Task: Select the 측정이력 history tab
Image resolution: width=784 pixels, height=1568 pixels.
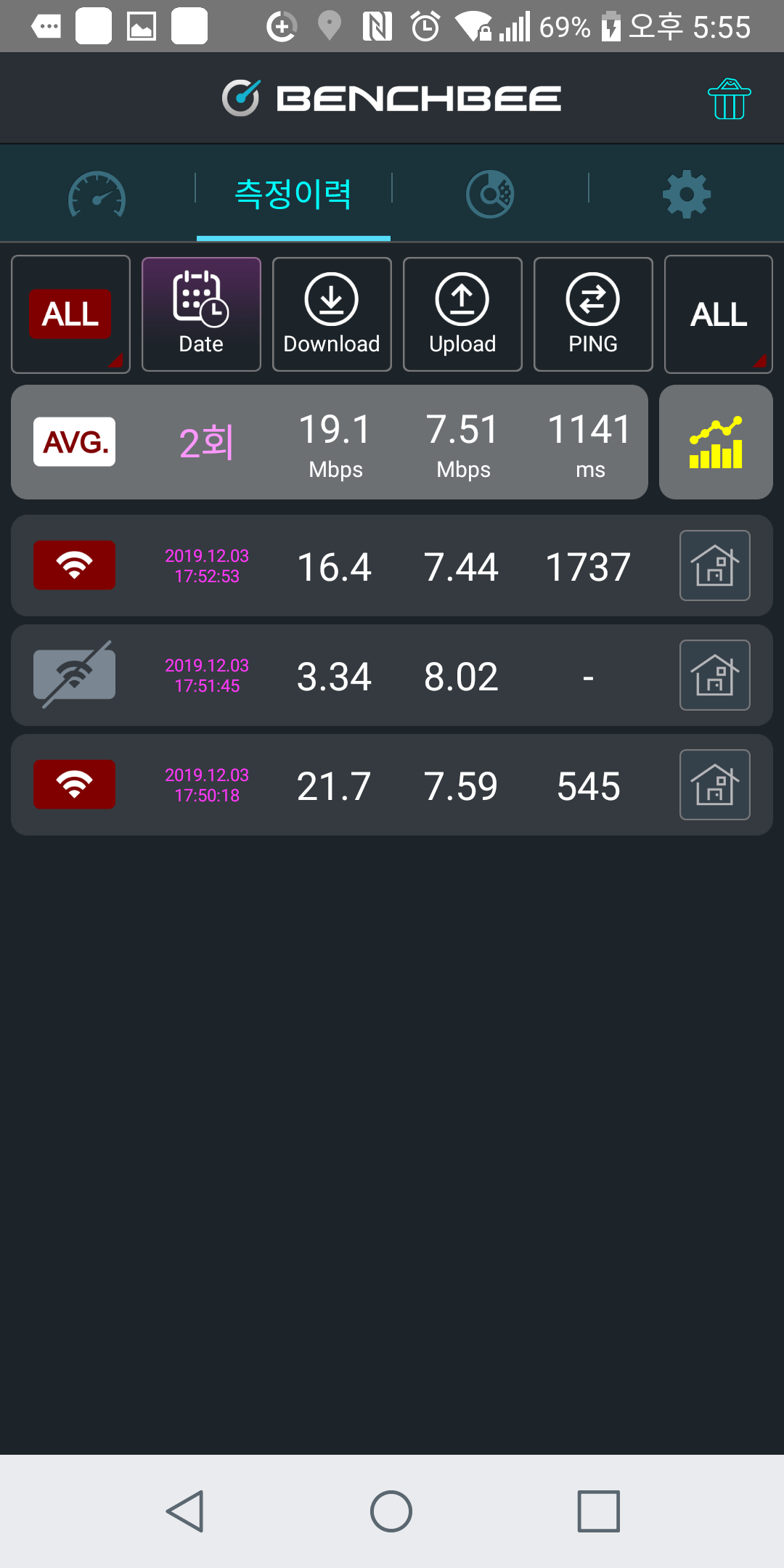Action: [x=293, y=195]
